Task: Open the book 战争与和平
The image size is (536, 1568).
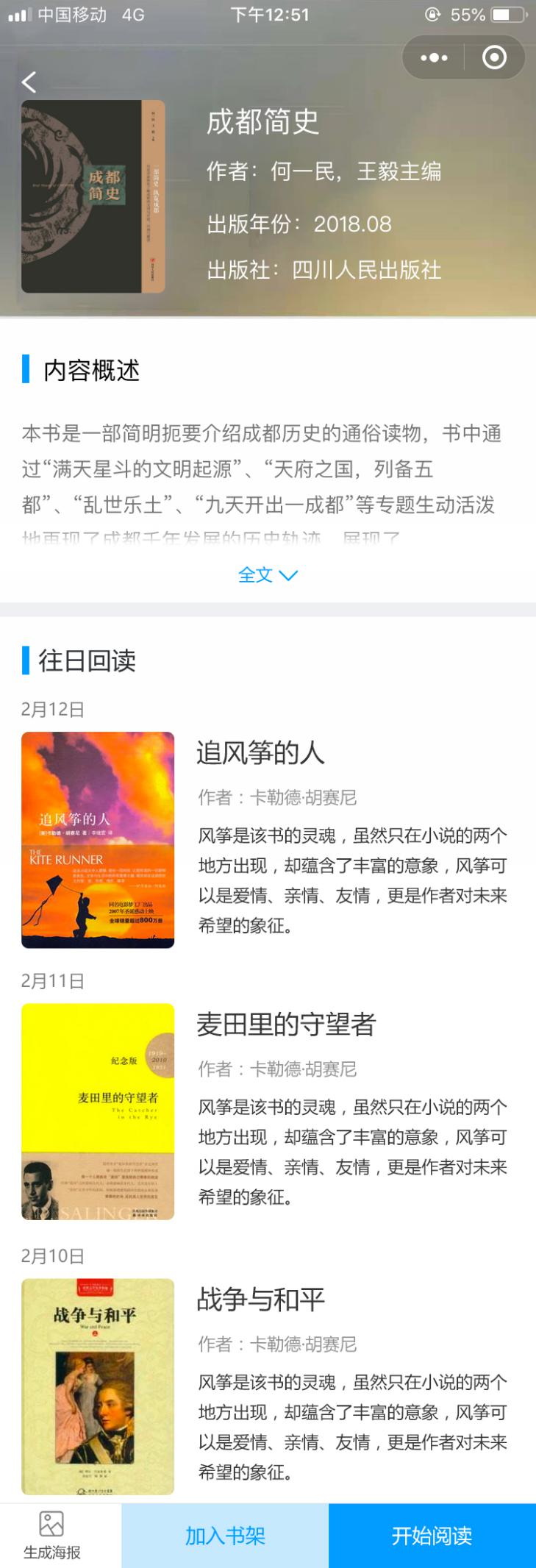Action: click(x=260, y=1300)
